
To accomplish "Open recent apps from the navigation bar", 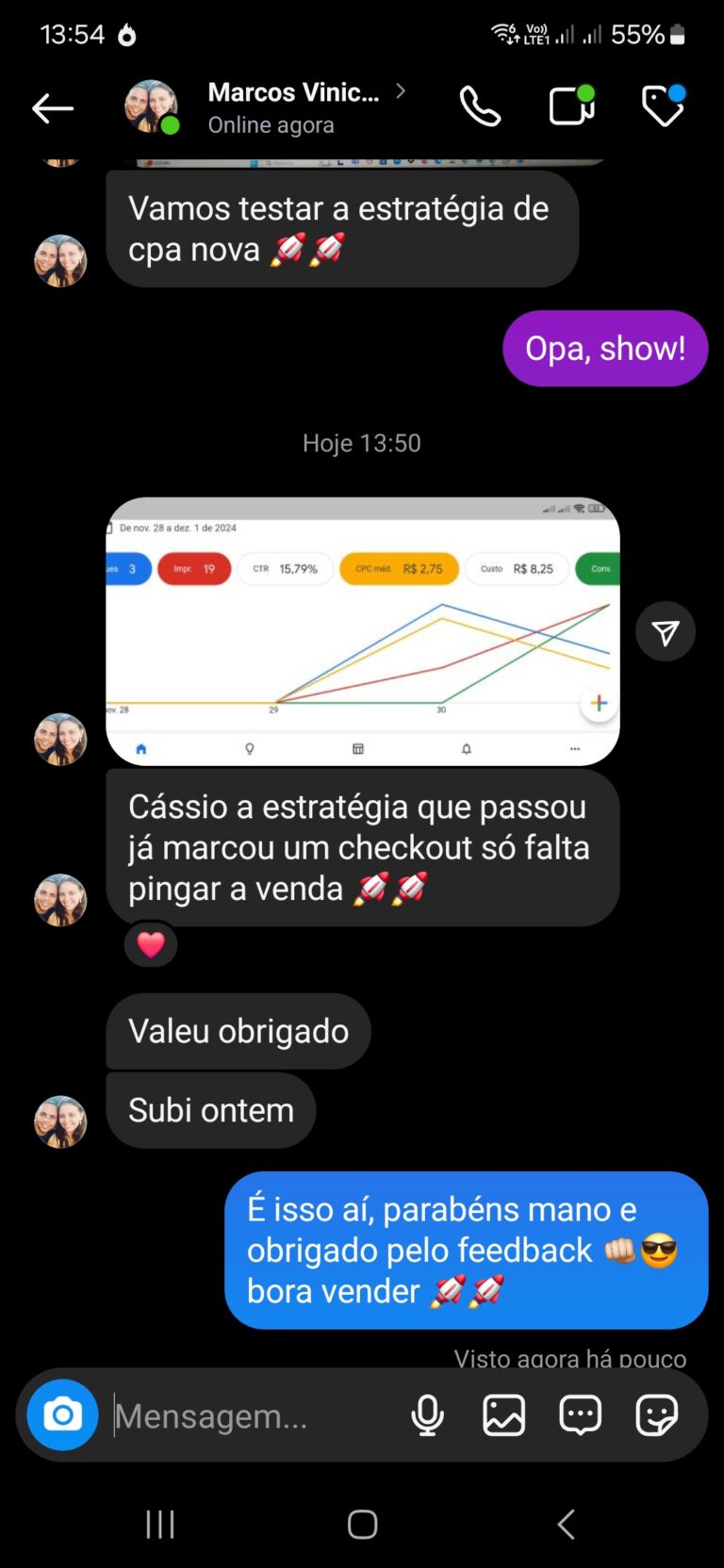I will coord(160,1524).
